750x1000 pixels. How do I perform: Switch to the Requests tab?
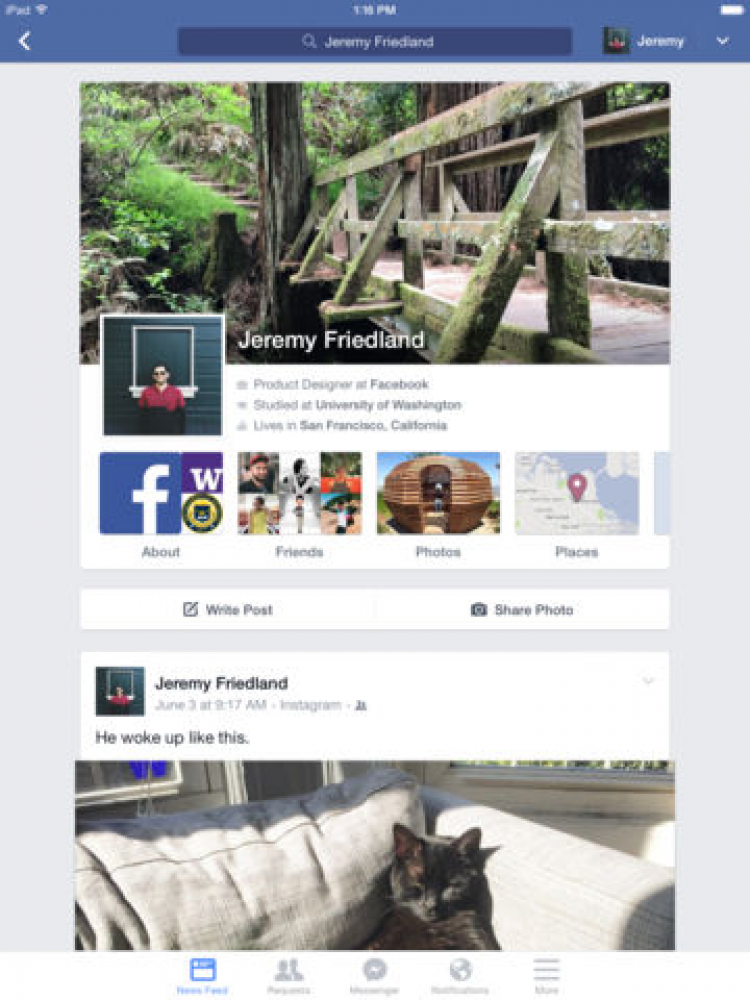pyautogui.click(x=288, y=976)
